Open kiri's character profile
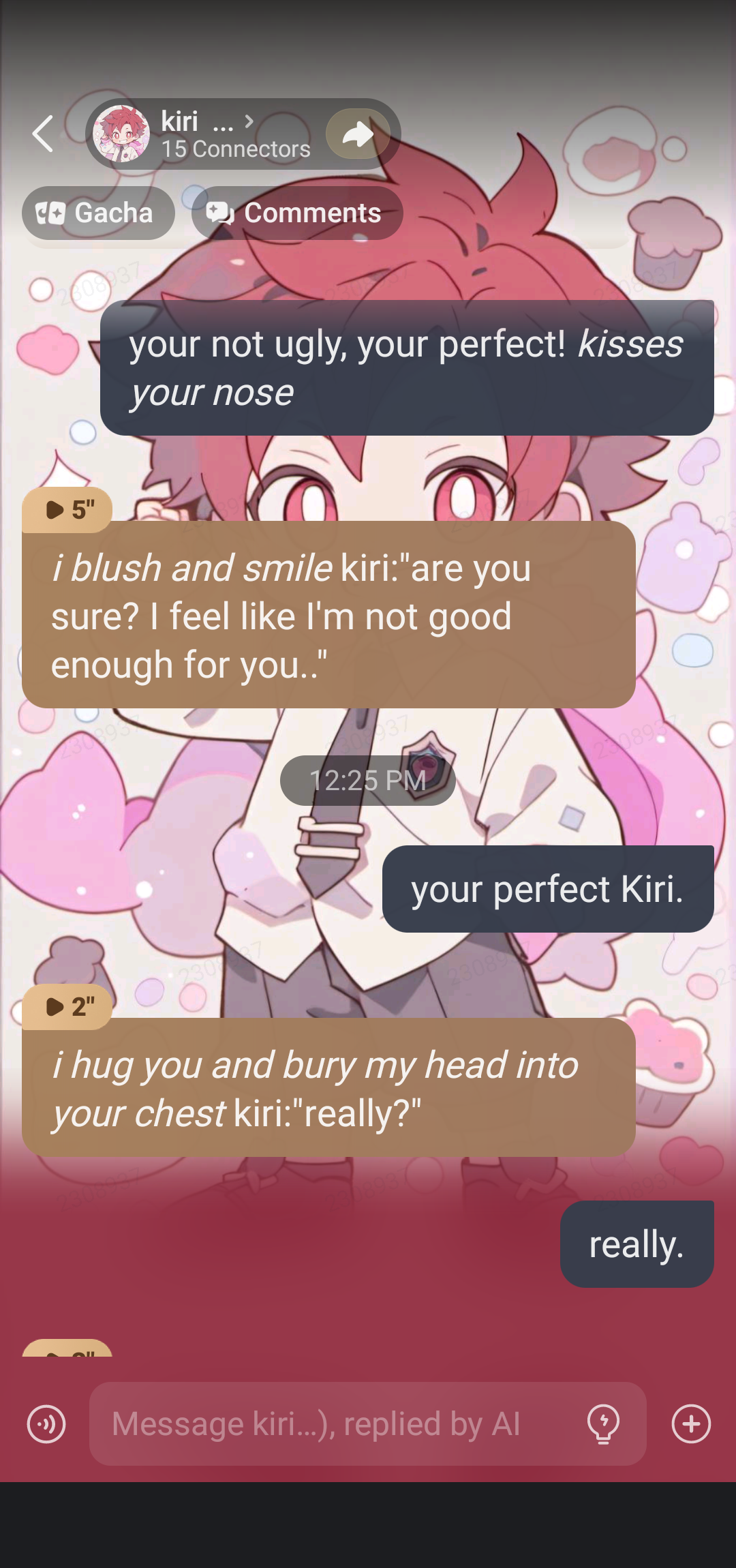736x1568 pixels. click(x=204, y=134)
